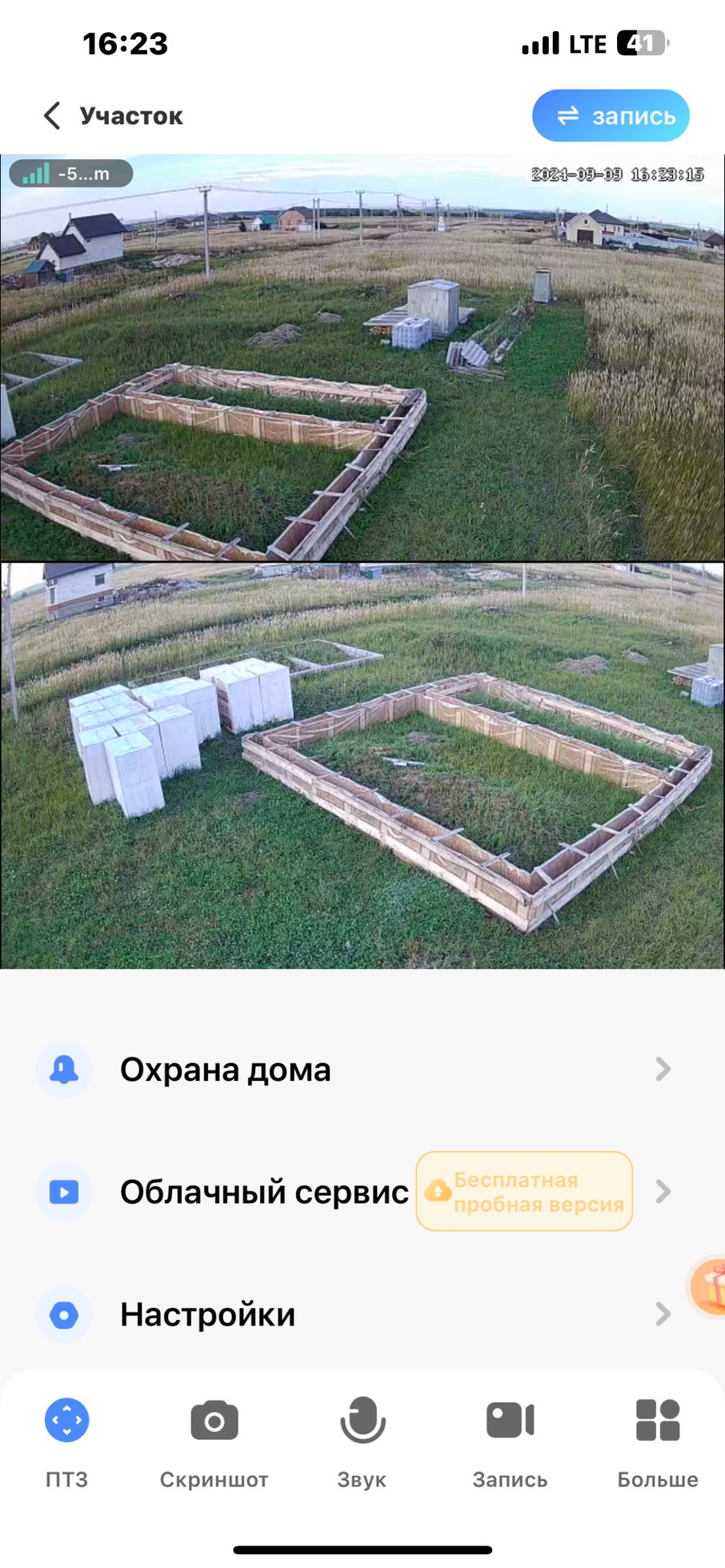The height and width of the screenshot is (1568, 725).
Task: Open the Облачный сервис row
Action: (x=352, y=1191)
